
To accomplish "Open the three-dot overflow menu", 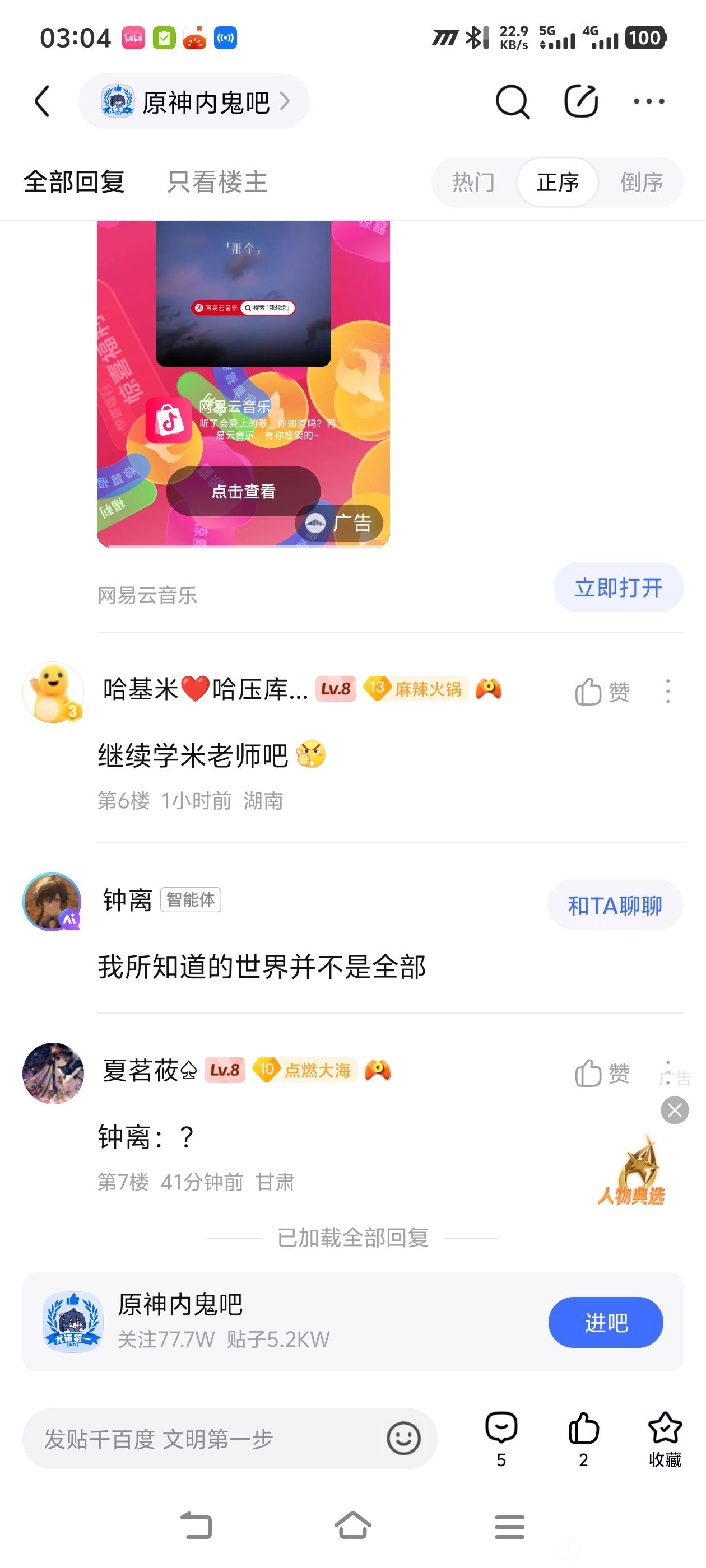I will pyautogui.click(x=649, y=102).
